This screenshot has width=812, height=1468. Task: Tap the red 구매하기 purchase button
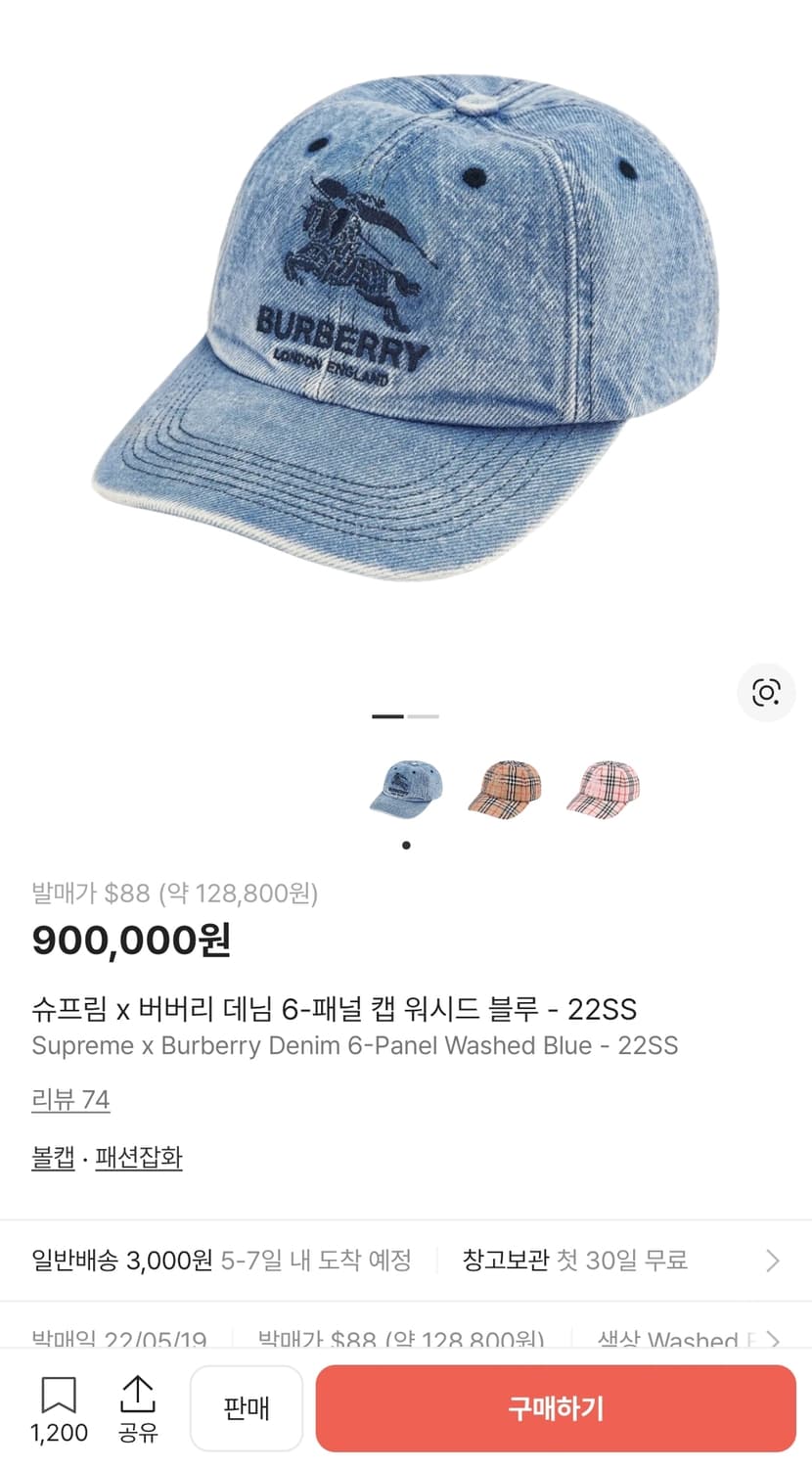[560, 1407]
